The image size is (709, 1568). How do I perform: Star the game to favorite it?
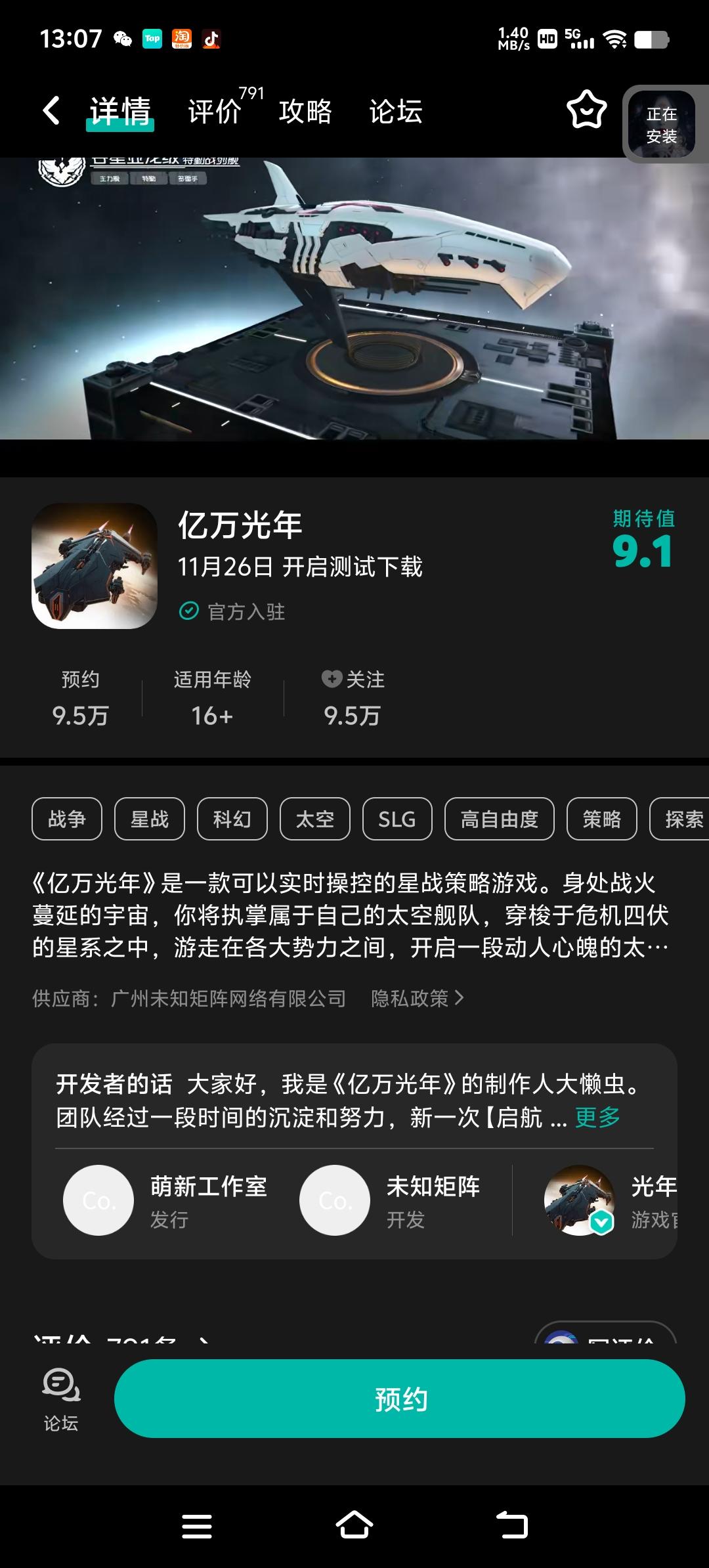[586, 111]
